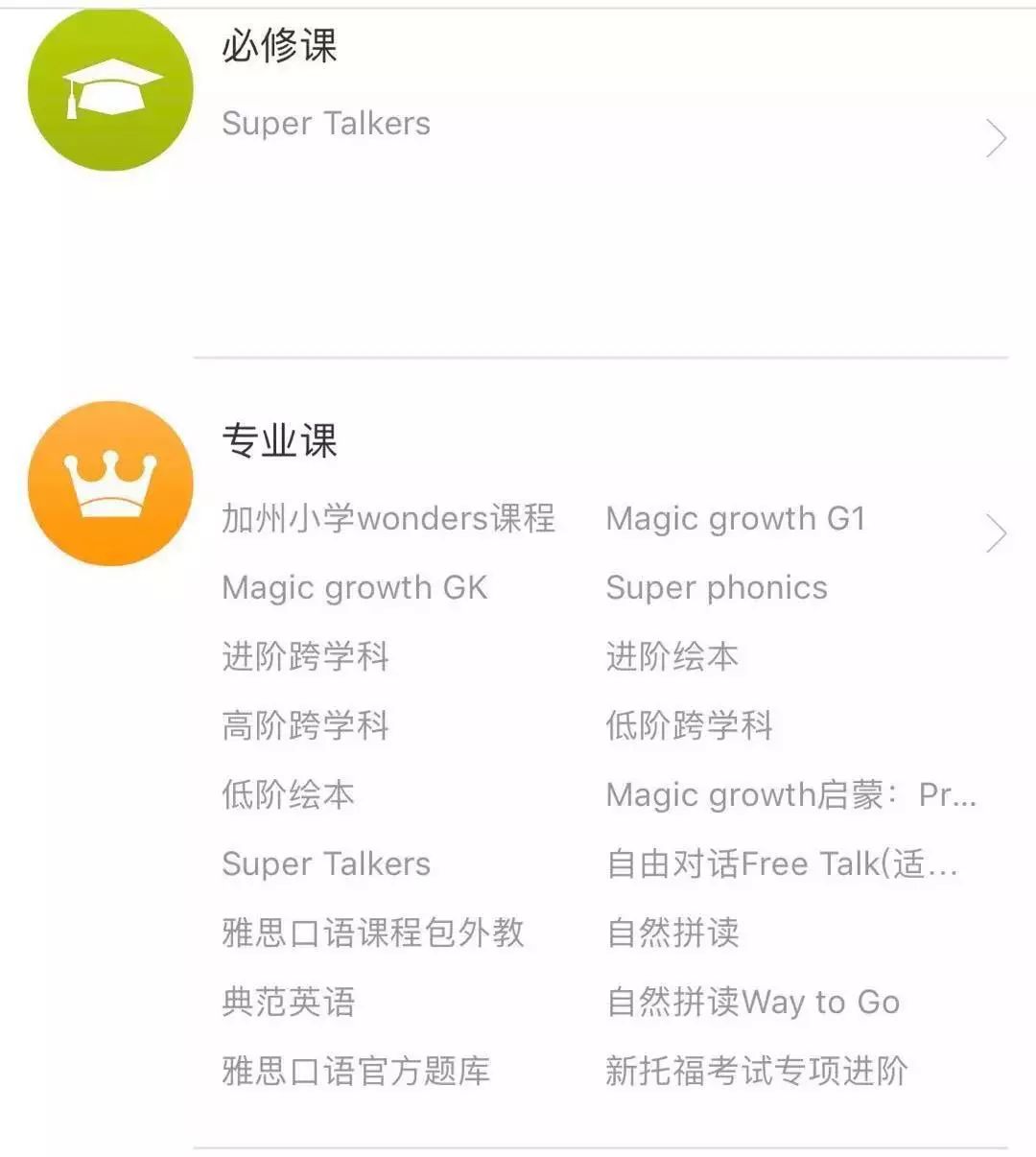Screen dimensions: 1036x1157
Task: Open the Super Talkers required course
Action: 326,124
